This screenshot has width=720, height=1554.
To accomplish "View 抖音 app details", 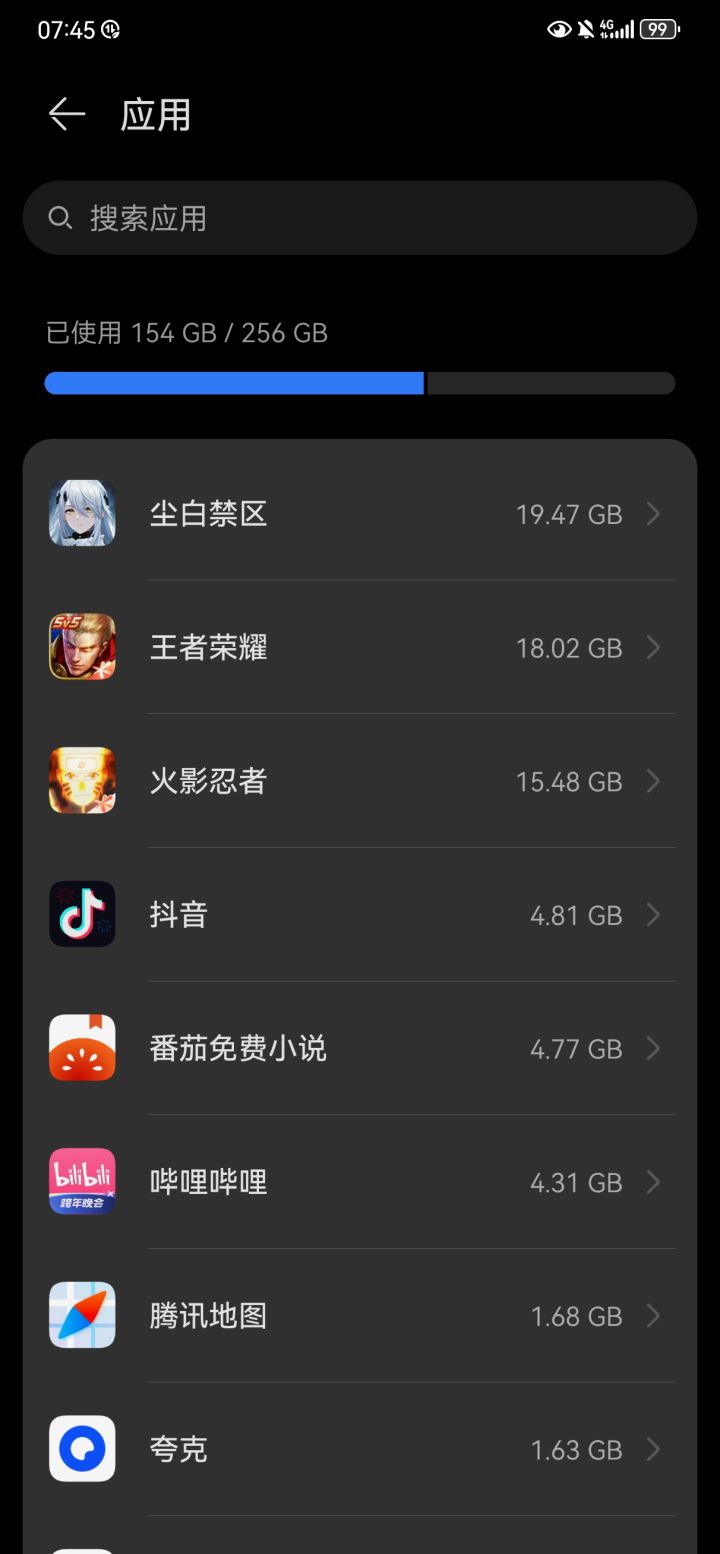I will click(x=360, y=915).
